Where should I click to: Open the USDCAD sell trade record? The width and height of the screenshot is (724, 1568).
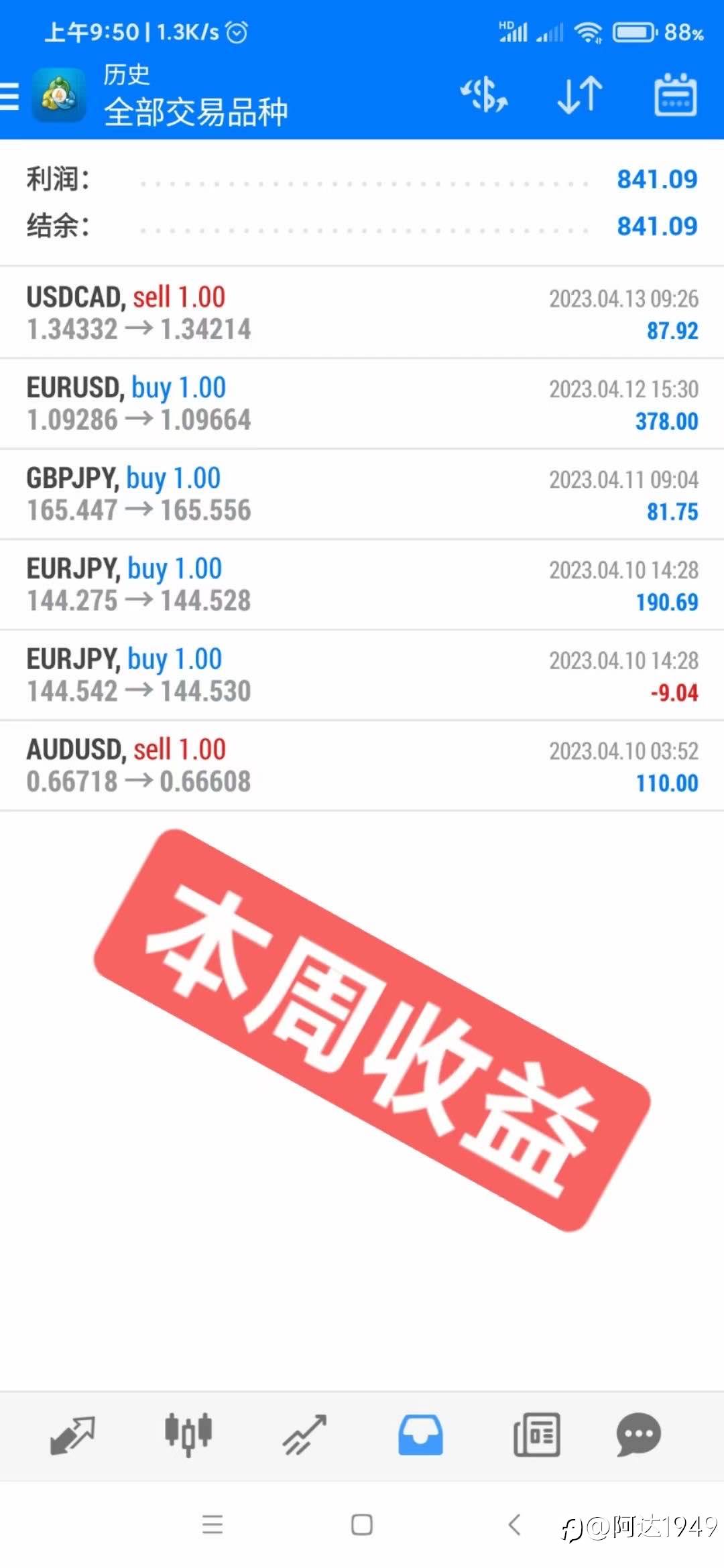pos(362,313)
